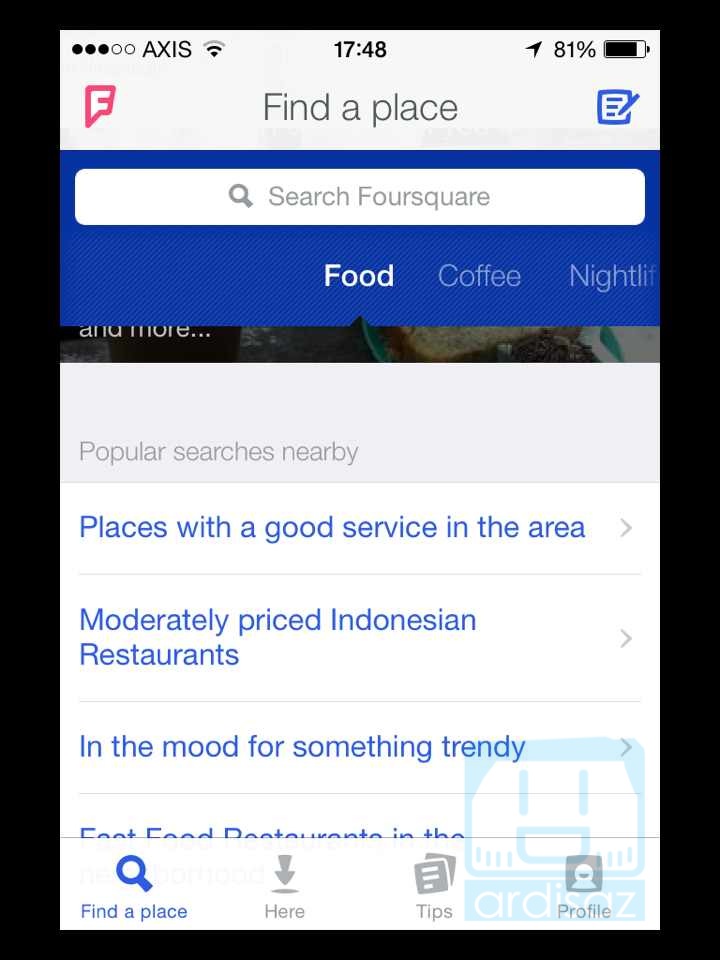Tap the Search Foursquare field
Image resolution: width=720 pixels, height=960 pixels.
pyautogui.click(x=360, y=196)
